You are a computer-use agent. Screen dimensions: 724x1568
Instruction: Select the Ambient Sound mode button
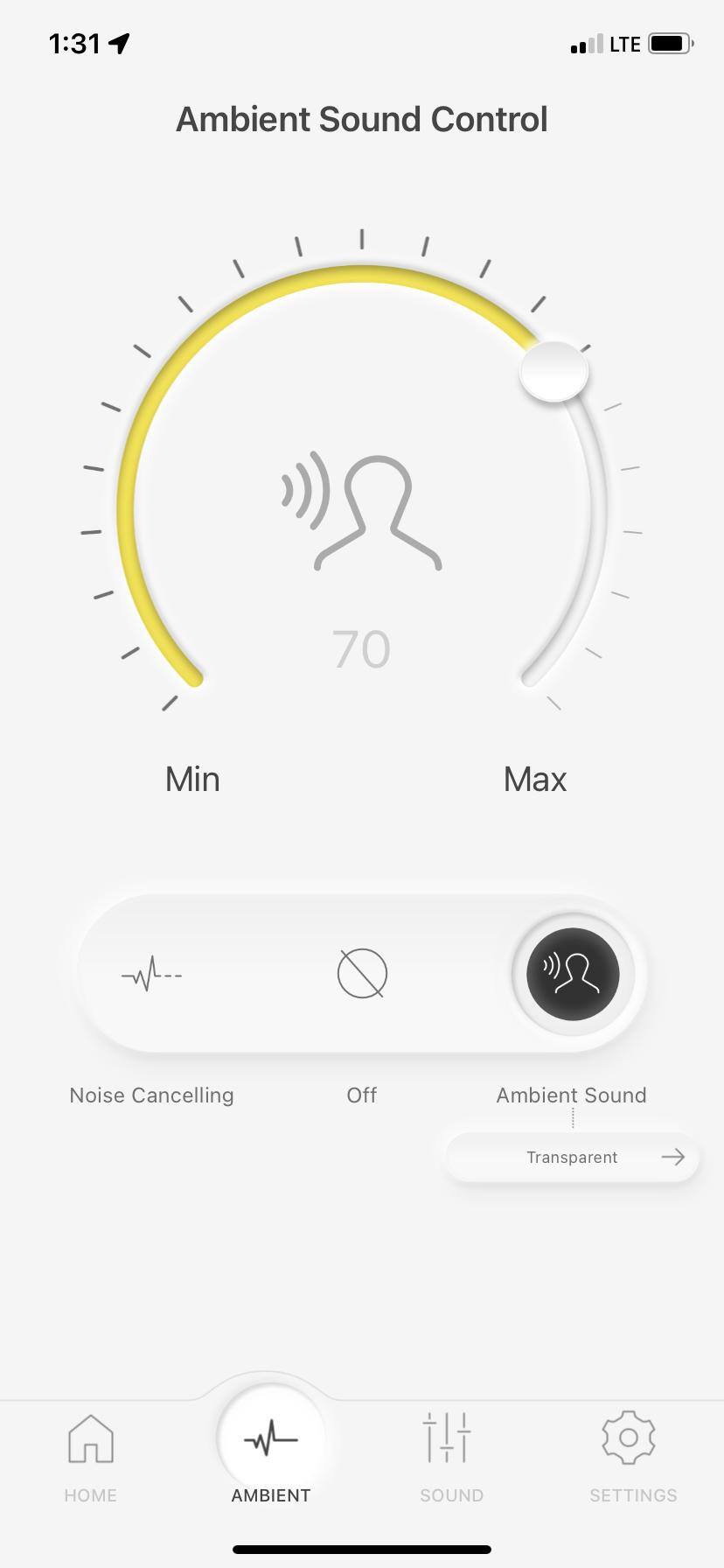pos(573,974)
